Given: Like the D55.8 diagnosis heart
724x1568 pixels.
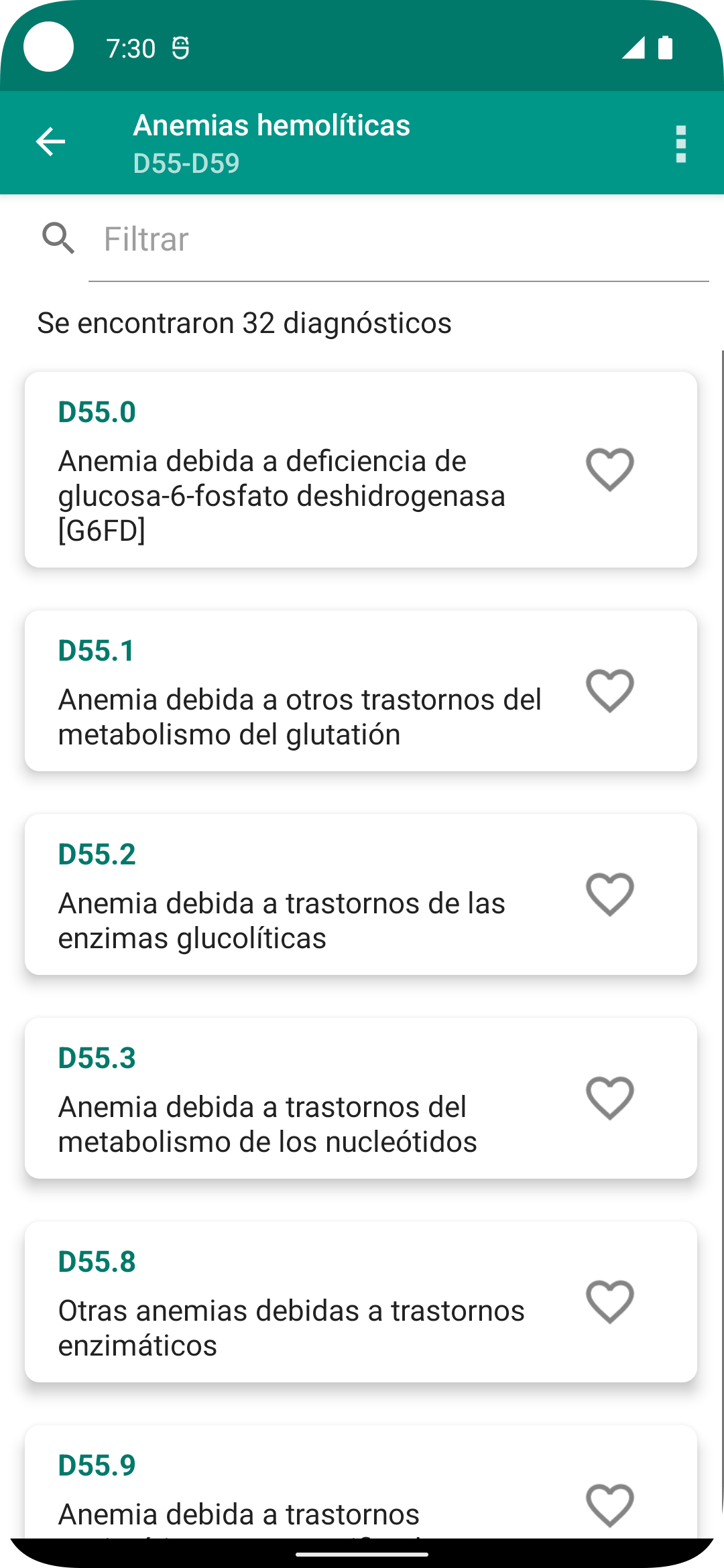Looking at the screenshot, I should coord(610,1302).
